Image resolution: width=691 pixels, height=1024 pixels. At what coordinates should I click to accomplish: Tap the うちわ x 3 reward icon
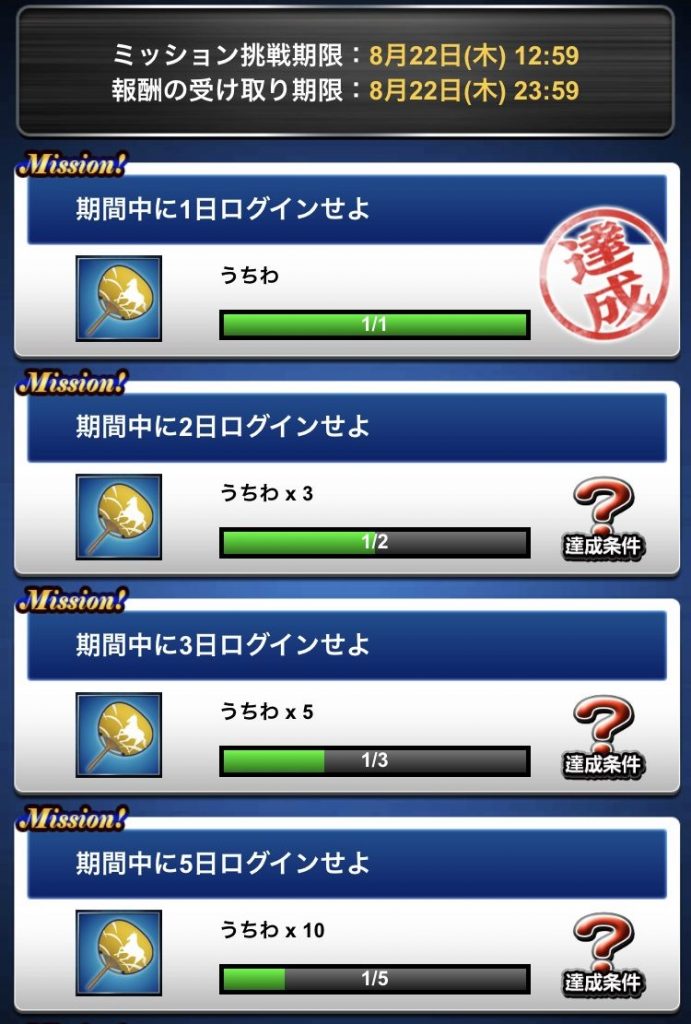pos(118,517)
